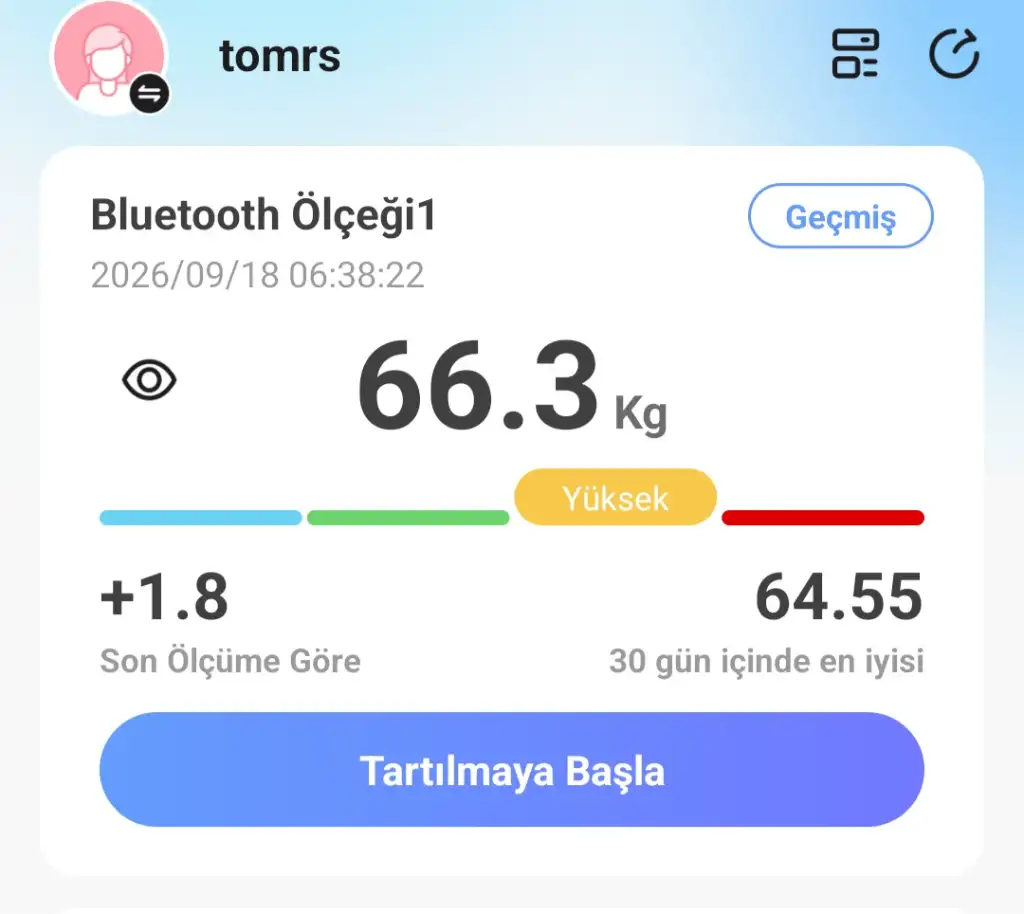Tap the tomrs profile avatar to switch user

point(110,57)
